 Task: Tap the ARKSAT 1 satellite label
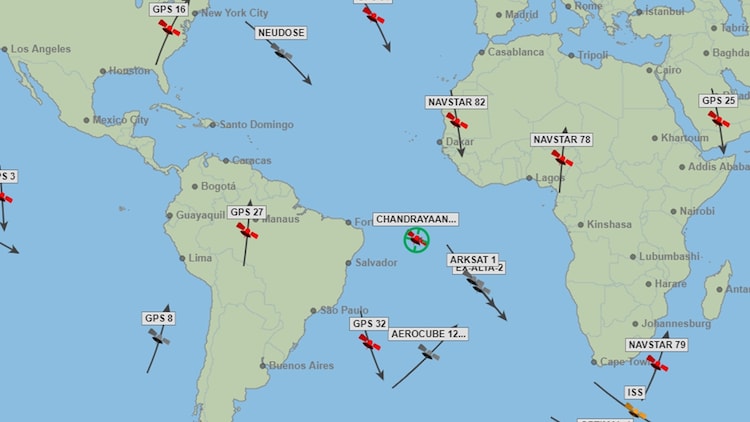tap(473, 260)
